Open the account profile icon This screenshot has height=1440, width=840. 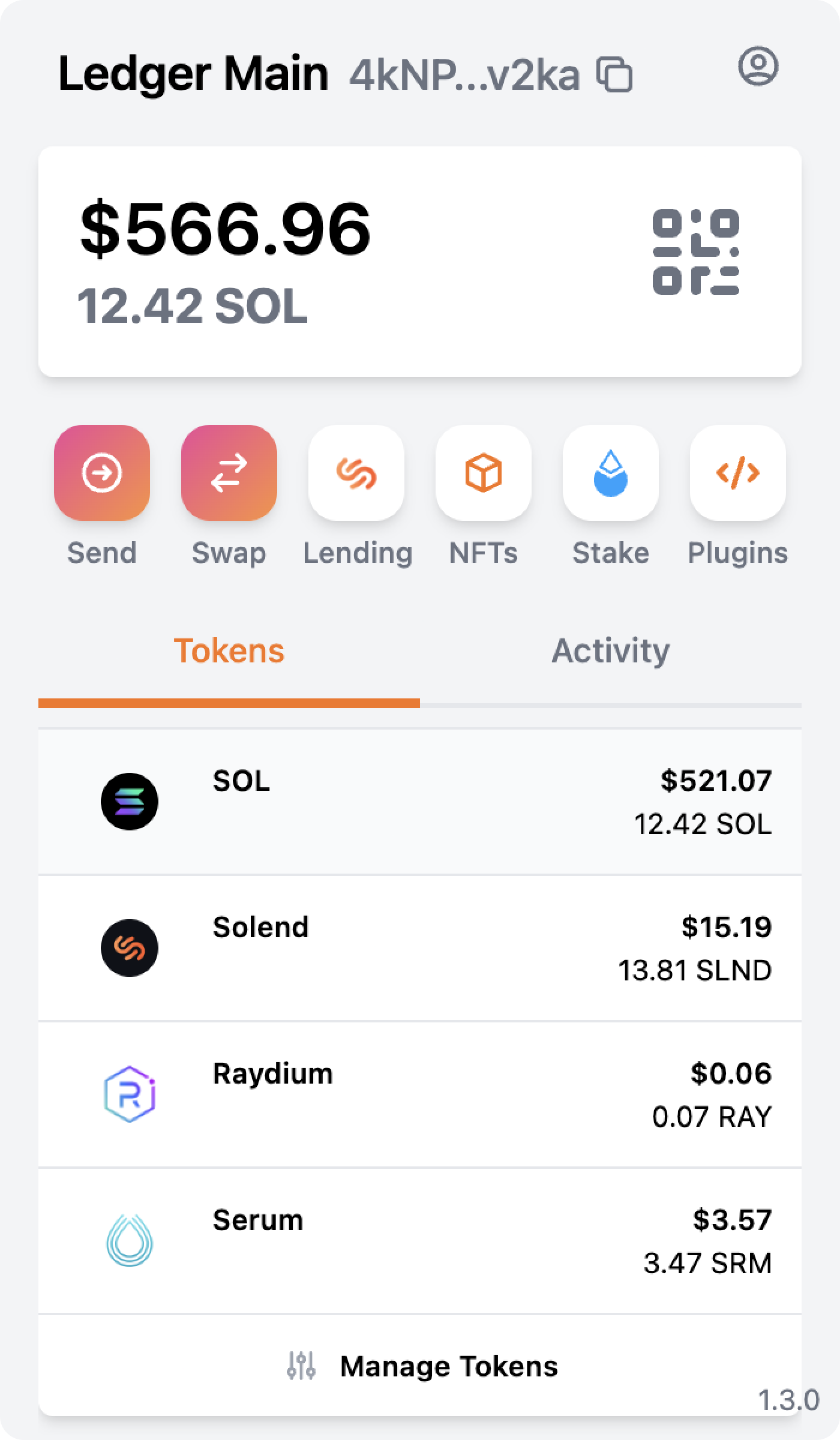(758, 65)
